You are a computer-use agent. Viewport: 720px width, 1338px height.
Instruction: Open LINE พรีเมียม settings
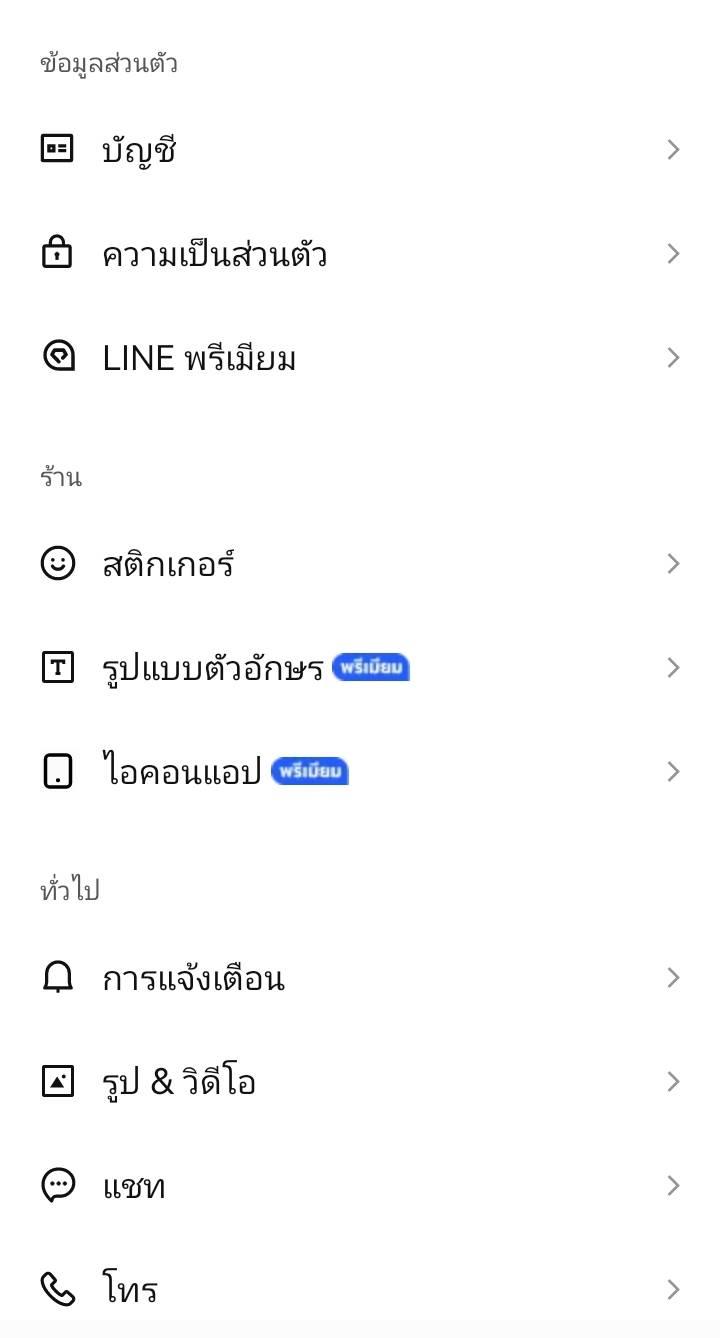[360, 358]
